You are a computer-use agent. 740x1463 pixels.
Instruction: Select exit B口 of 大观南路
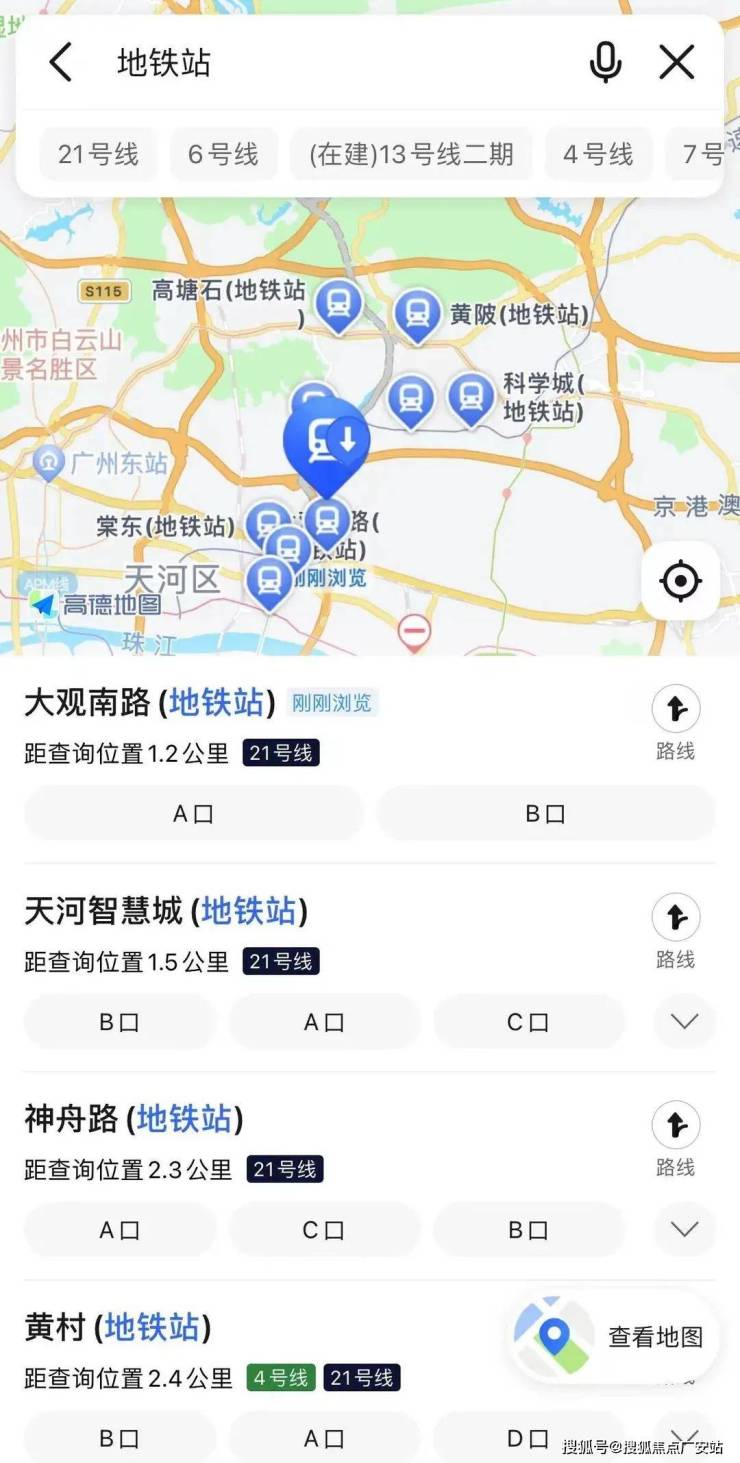pyautogui.click(x=545, y=814)
